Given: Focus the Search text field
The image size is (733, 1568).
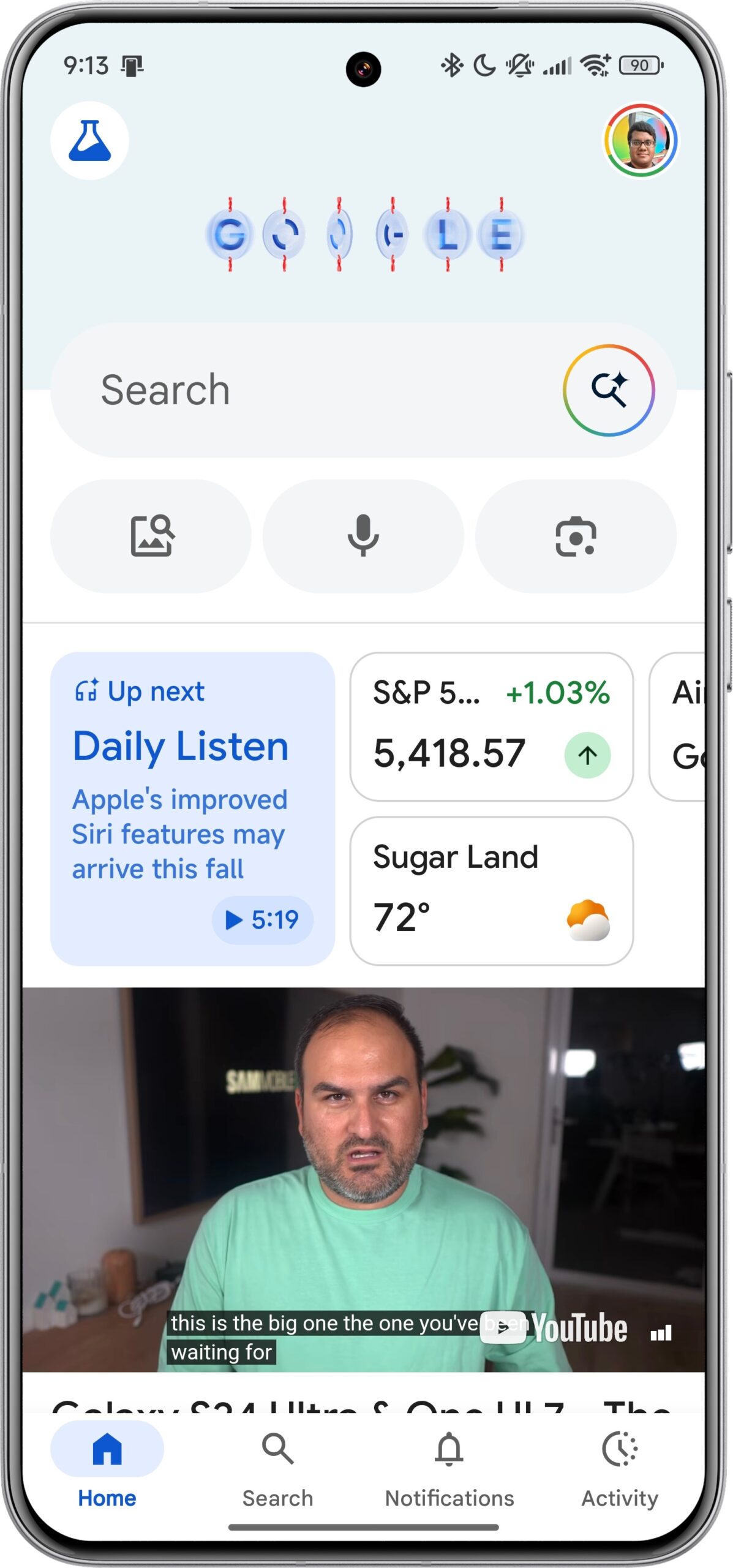Looking at the screenshot, I should (x=306, y=390).
